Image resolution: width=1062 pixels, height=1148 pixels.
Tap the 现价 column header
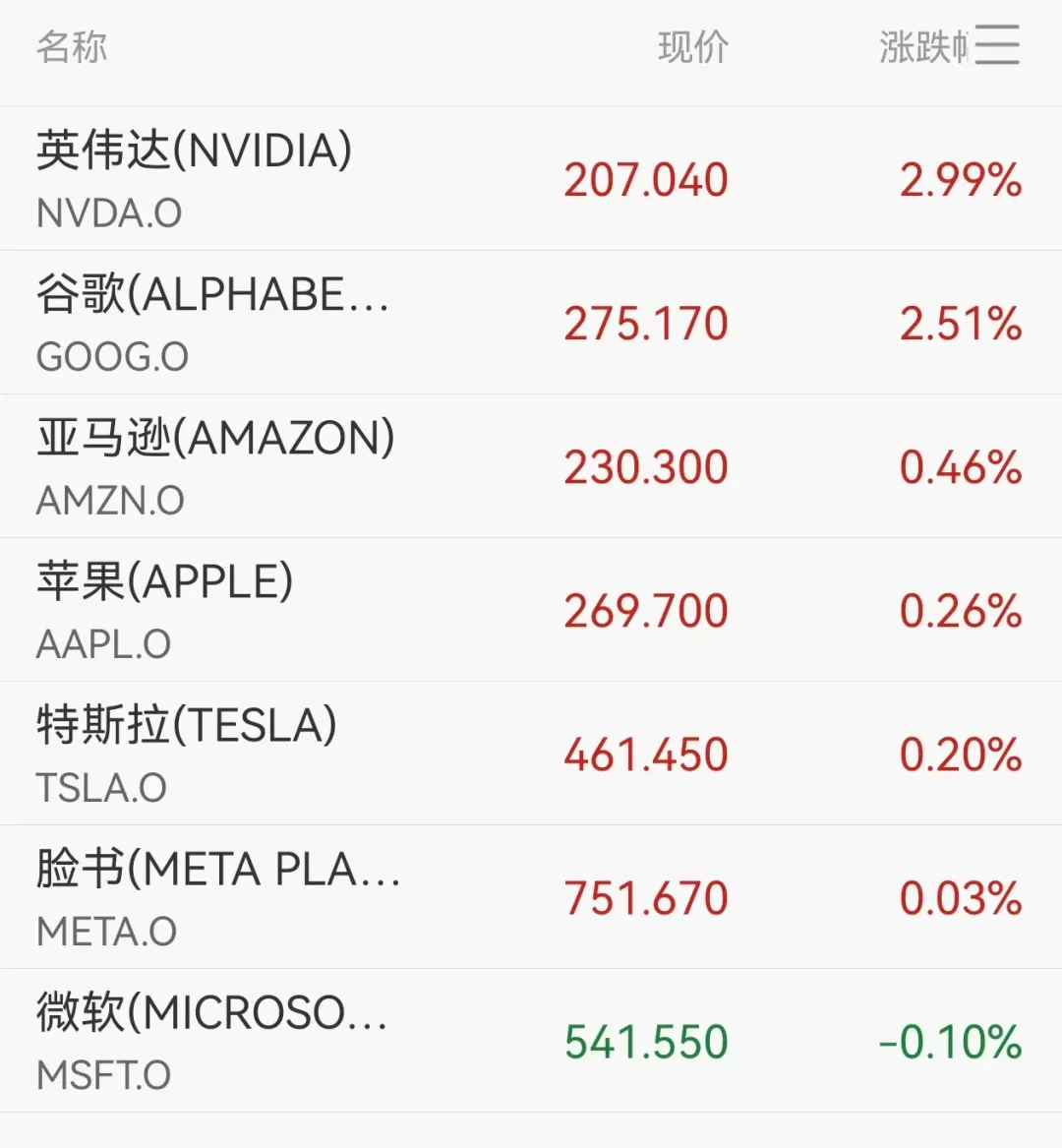click(693, 46)
